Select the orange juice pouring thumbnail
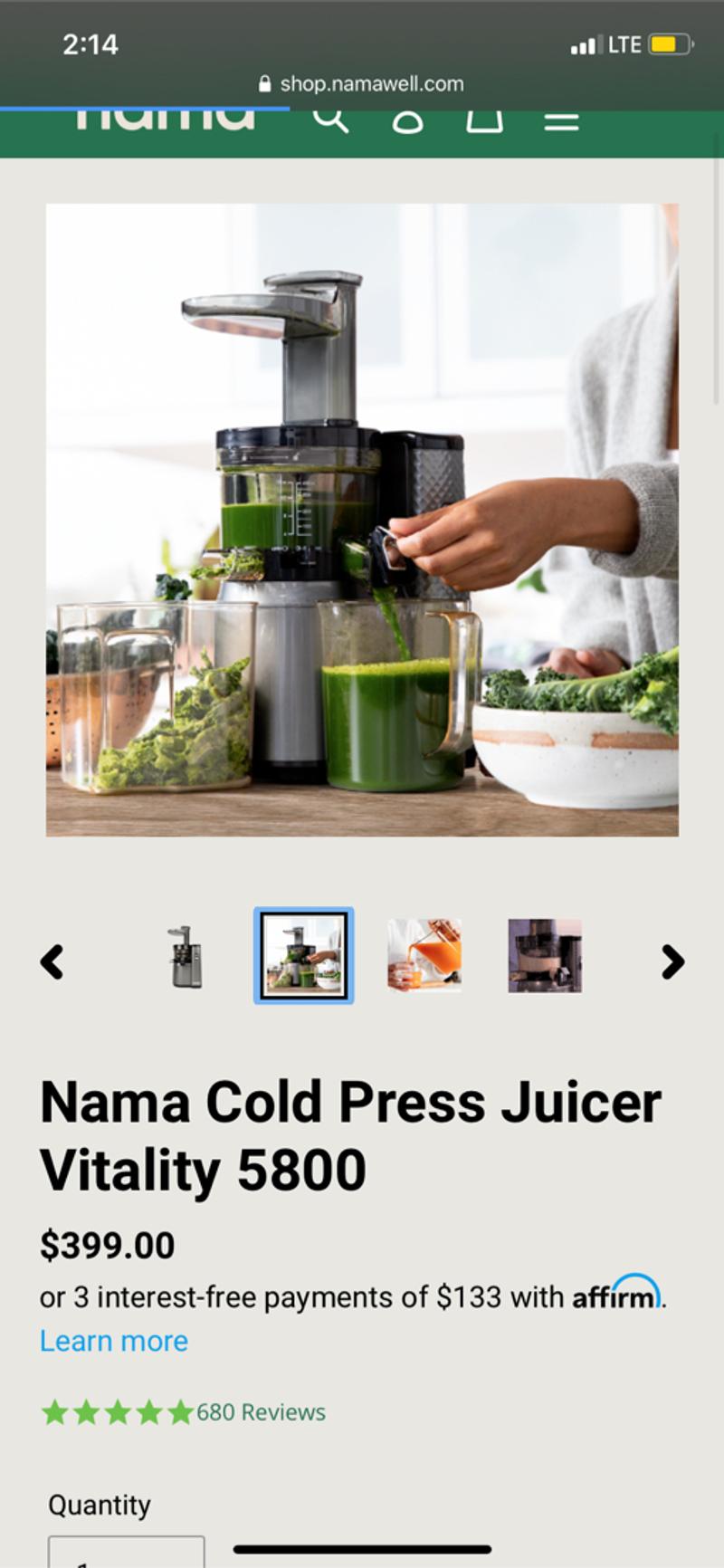This screenshot has width=724, height=1568. pyautogui.click(x=424, y=956)
